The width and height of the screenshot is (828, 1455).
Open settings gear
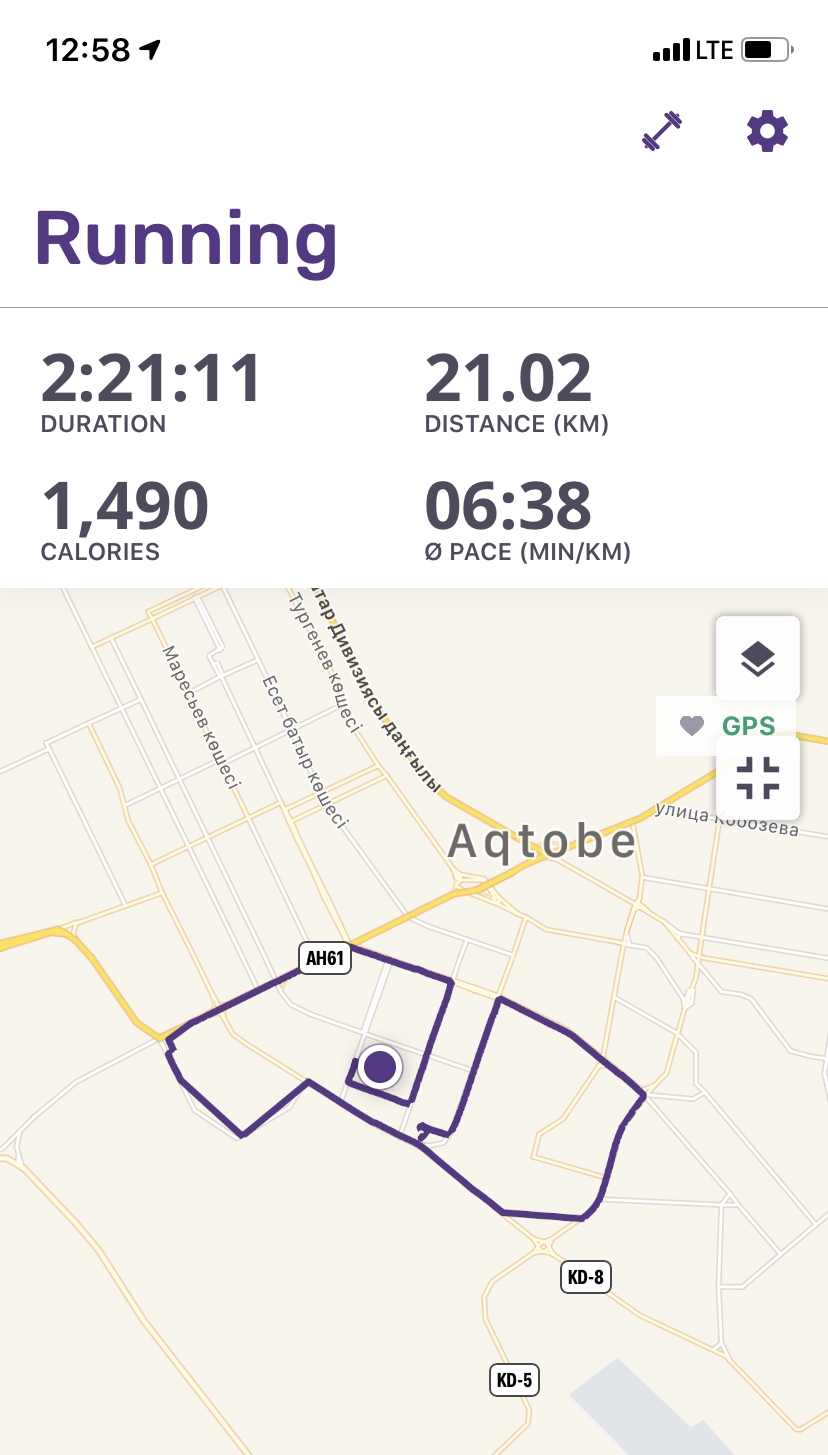tap(767, 131)
